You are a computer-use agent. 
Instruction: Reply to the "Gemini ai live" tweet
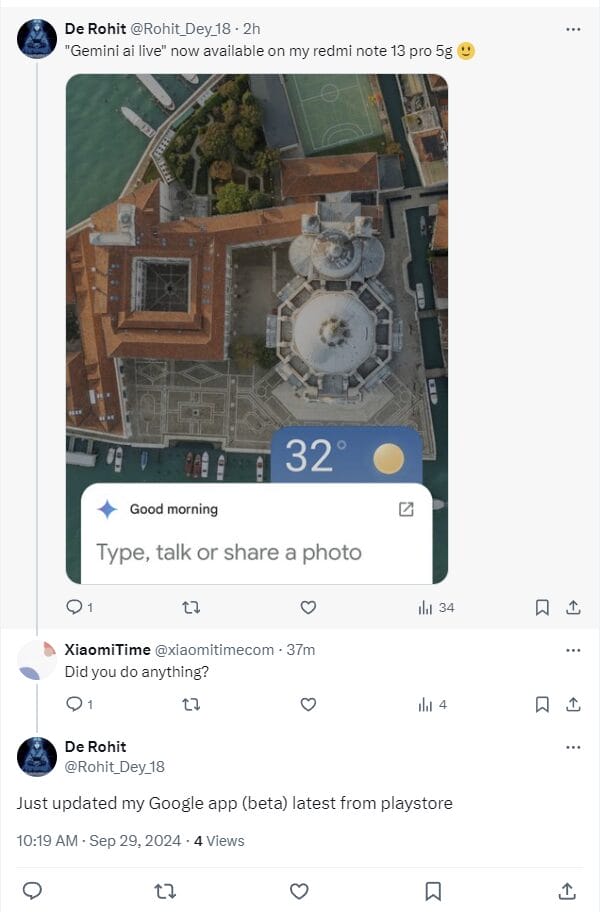point(73,607)
